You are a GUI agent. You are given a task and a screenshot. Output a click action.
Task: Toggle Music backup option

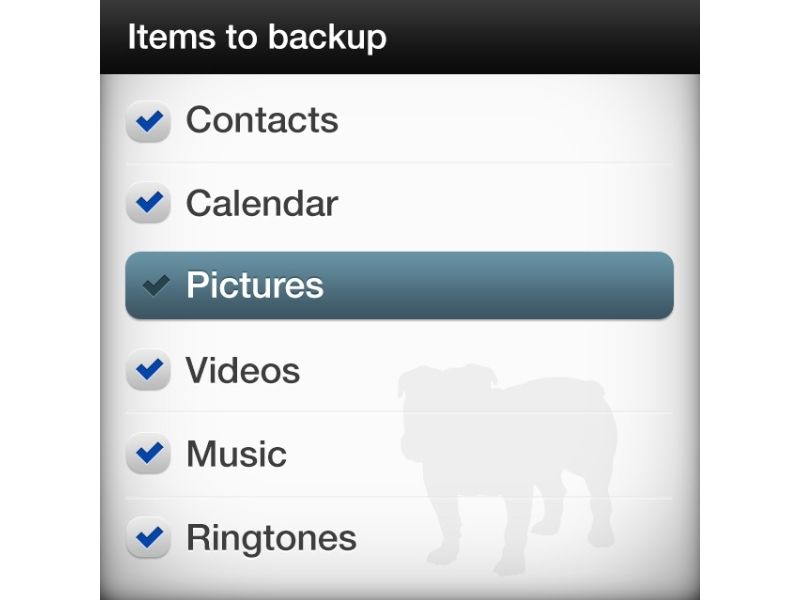pyautogui.click(x=149, y=455)
